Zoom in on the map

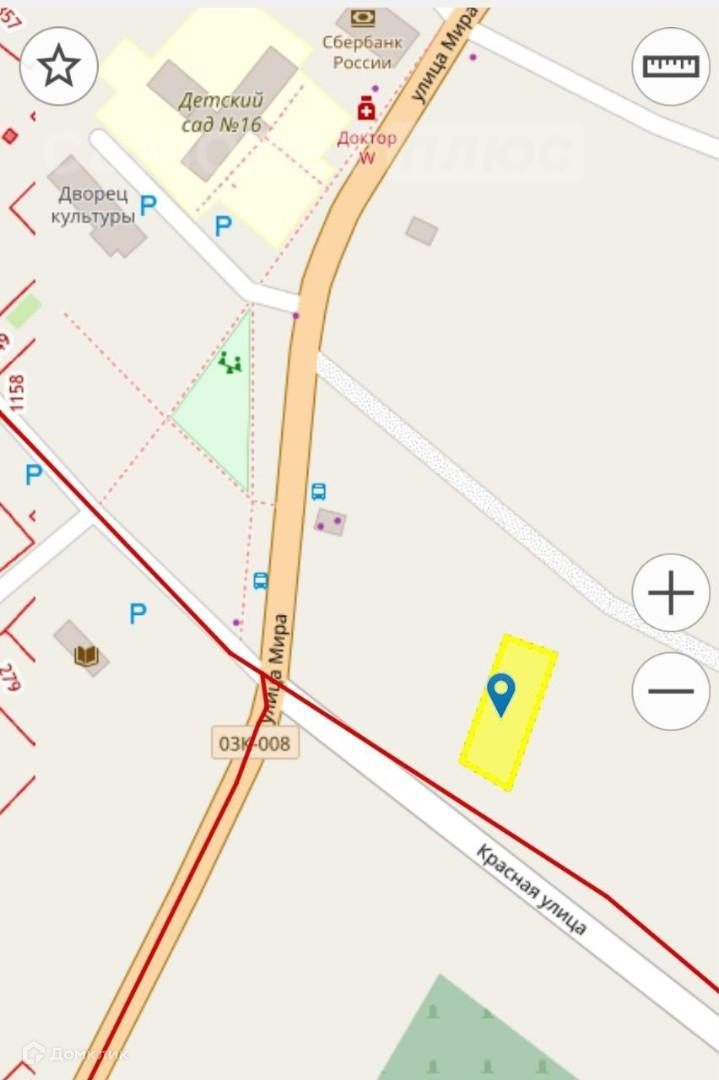pyautogui.click(x=670, y=593)
